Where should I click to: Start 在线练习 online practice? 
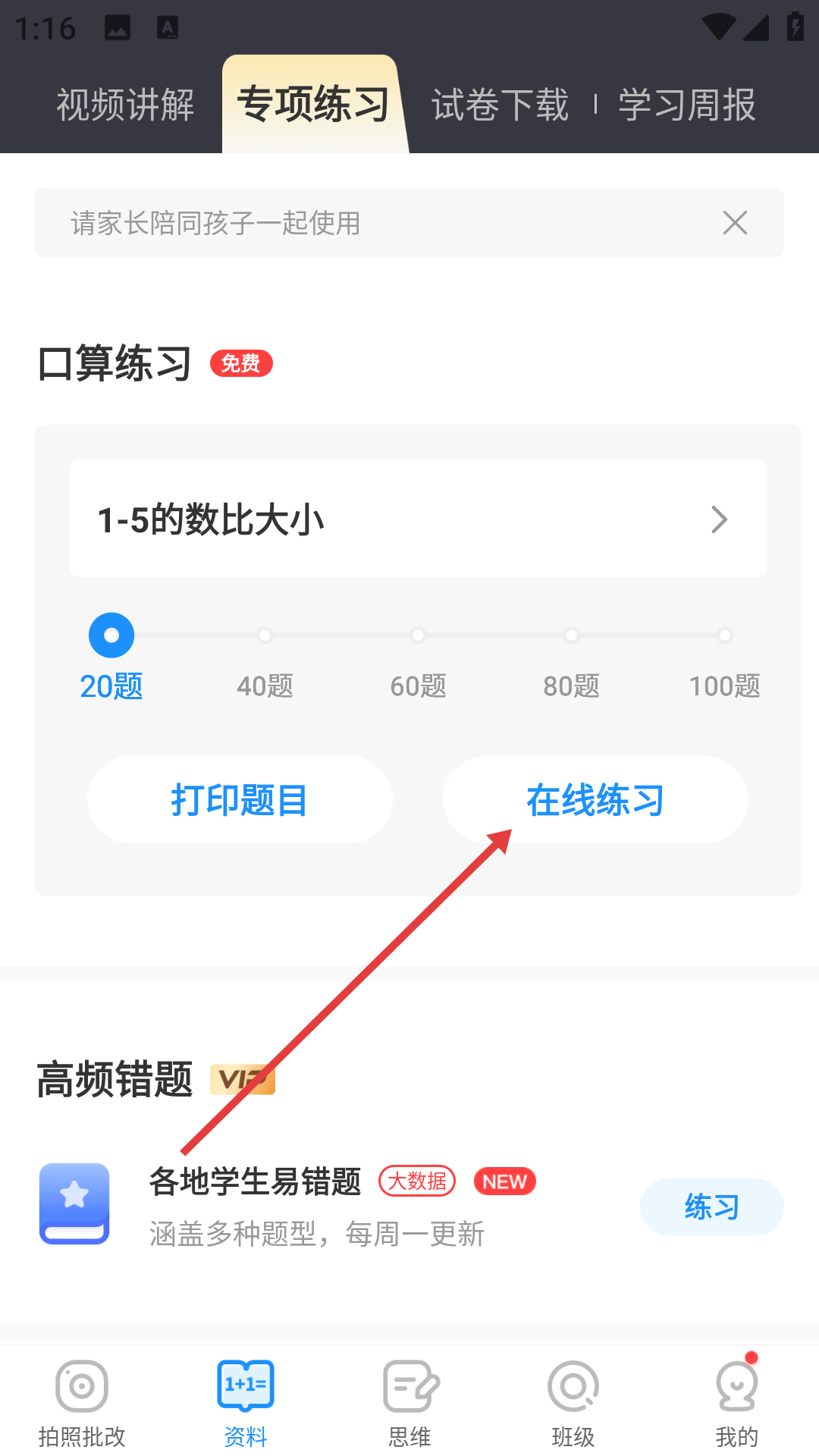click(595, 799)
